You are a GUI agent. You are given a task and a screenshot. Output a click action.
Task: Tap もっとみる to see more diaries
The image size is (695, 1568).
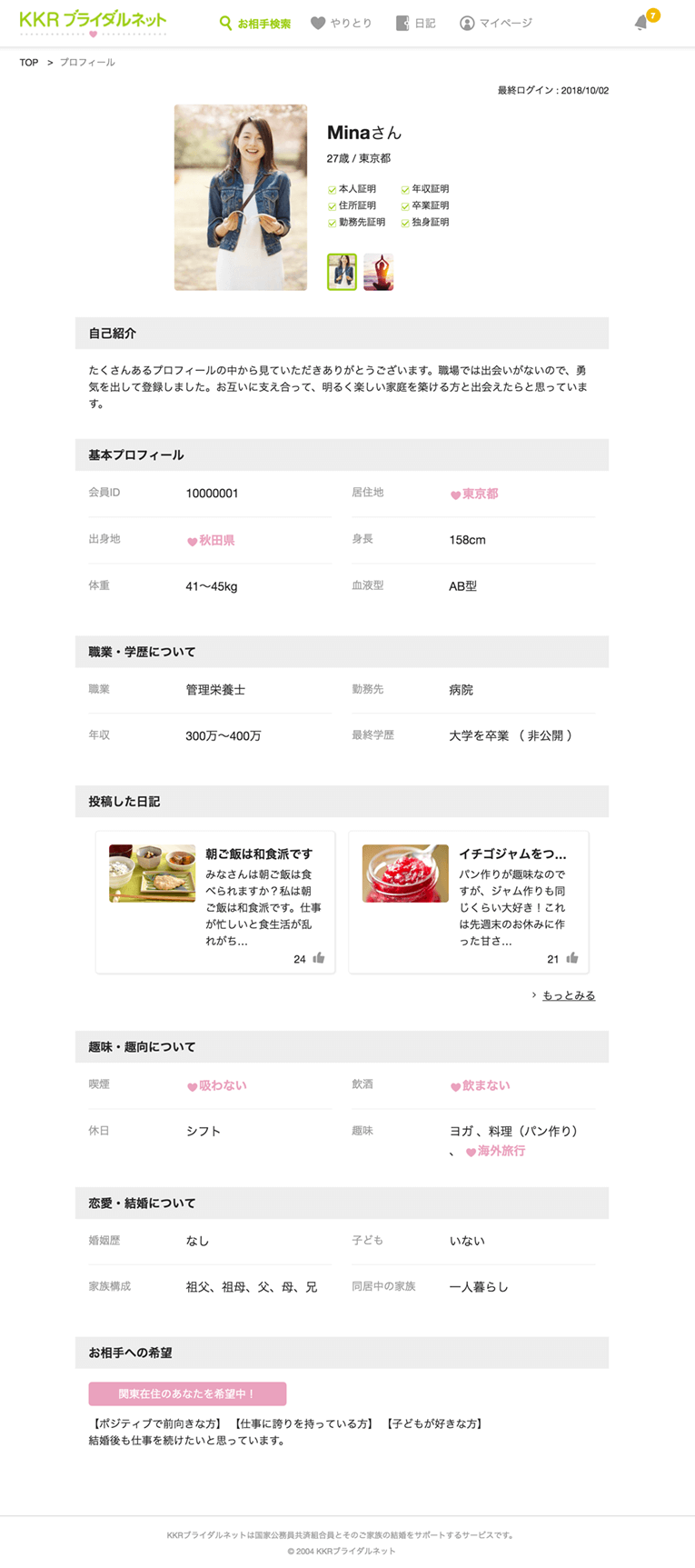click(x=568, y=995)
